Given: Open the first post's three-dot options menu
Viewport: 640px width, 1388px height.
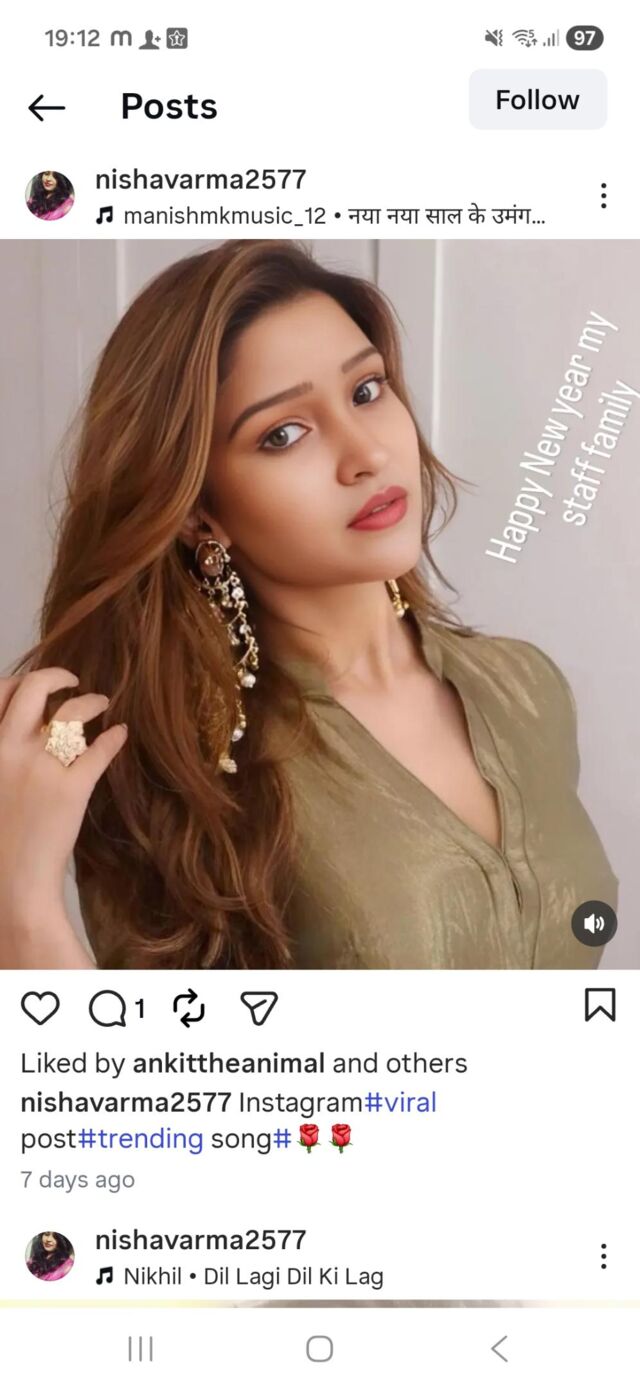Looking at the screenshot, I should (603, 196).
